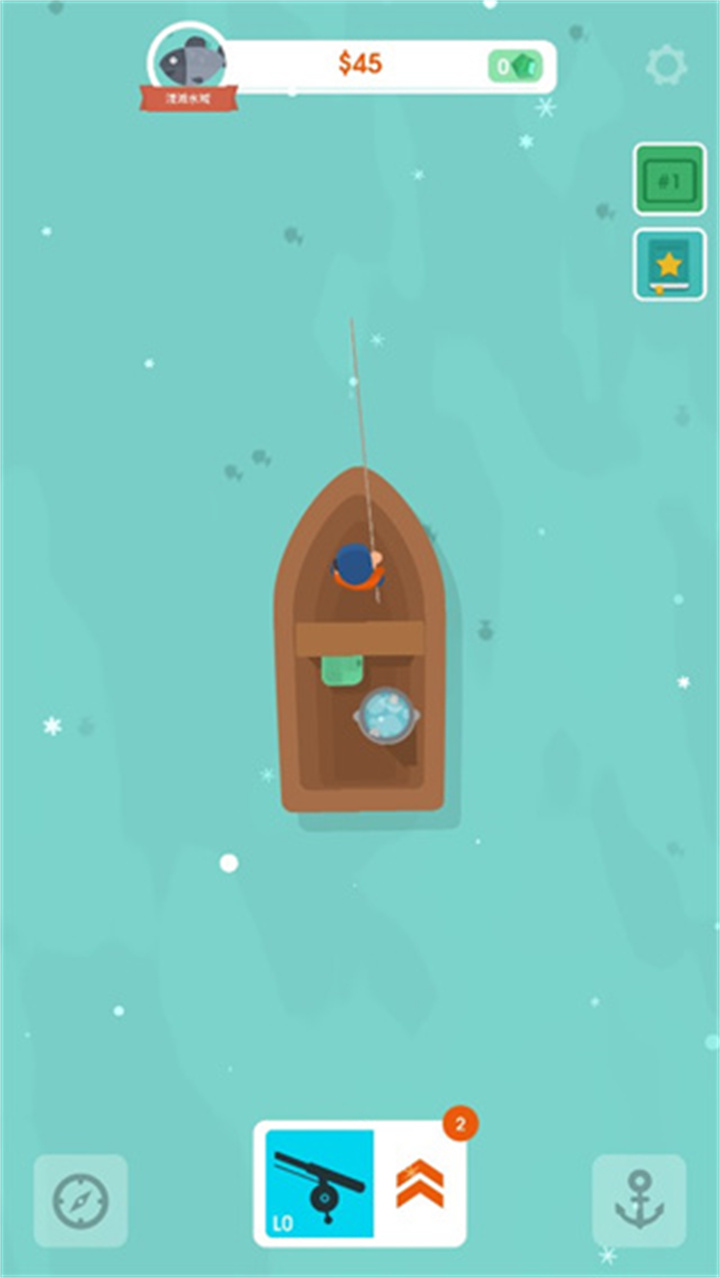The image size is (720, 1278).
Task: Select the L0 fishing rod
Action: click(319, 1183)
